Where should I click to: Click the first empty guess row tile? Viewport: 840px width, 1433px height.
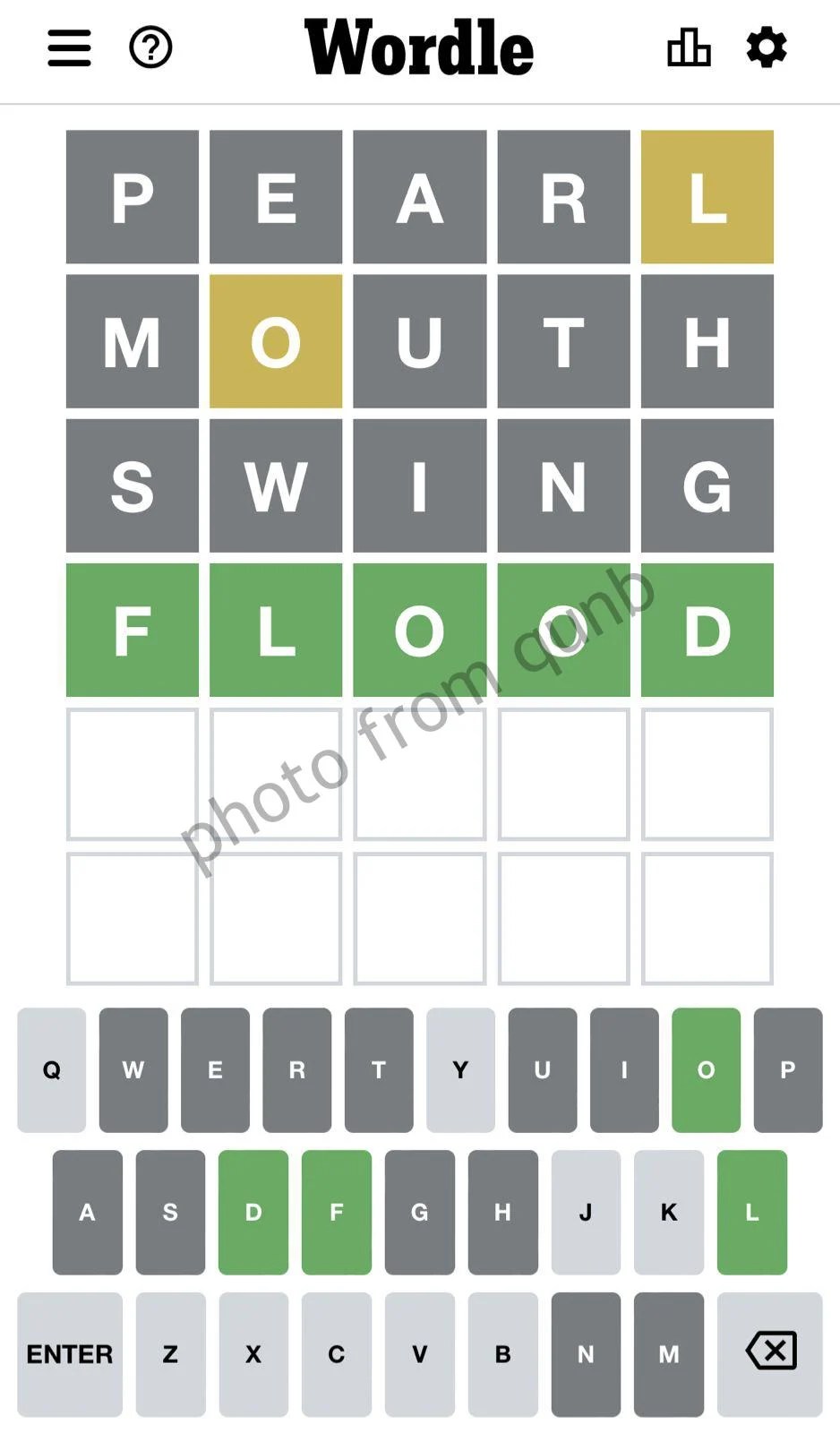[132, 775]
